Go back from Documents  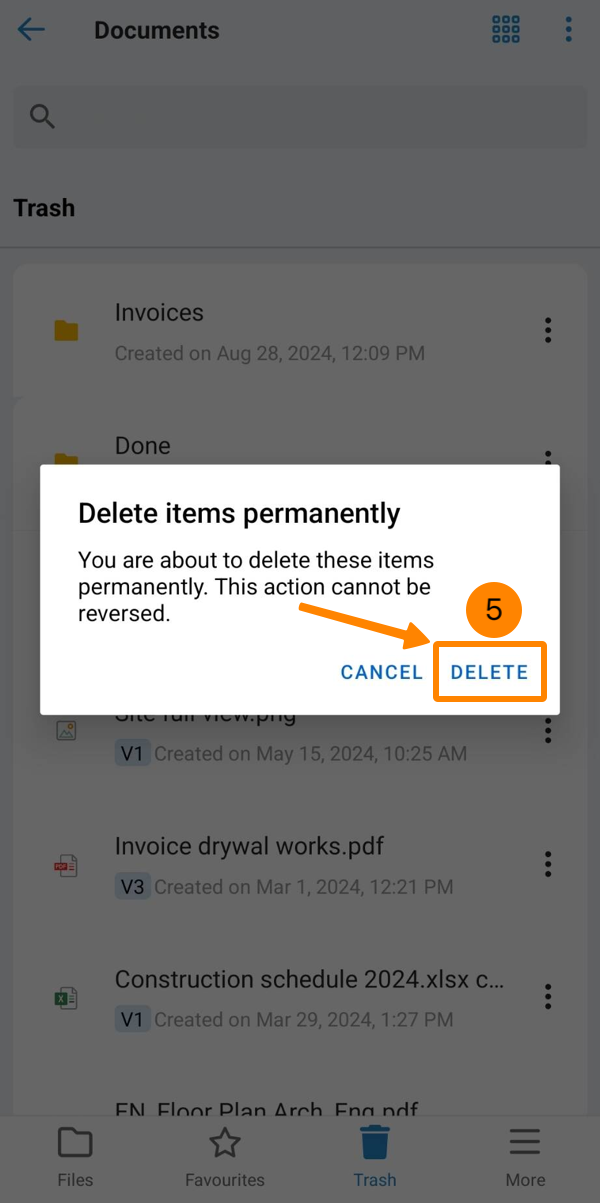point(32,30)
